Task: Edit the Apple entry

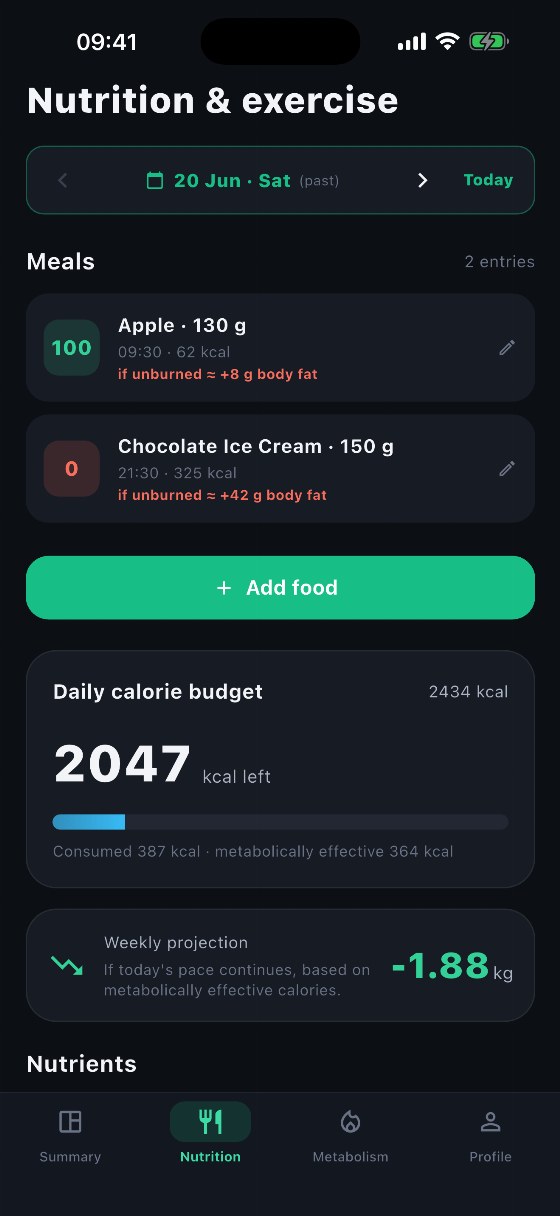Action: click(x=507, y=348)
